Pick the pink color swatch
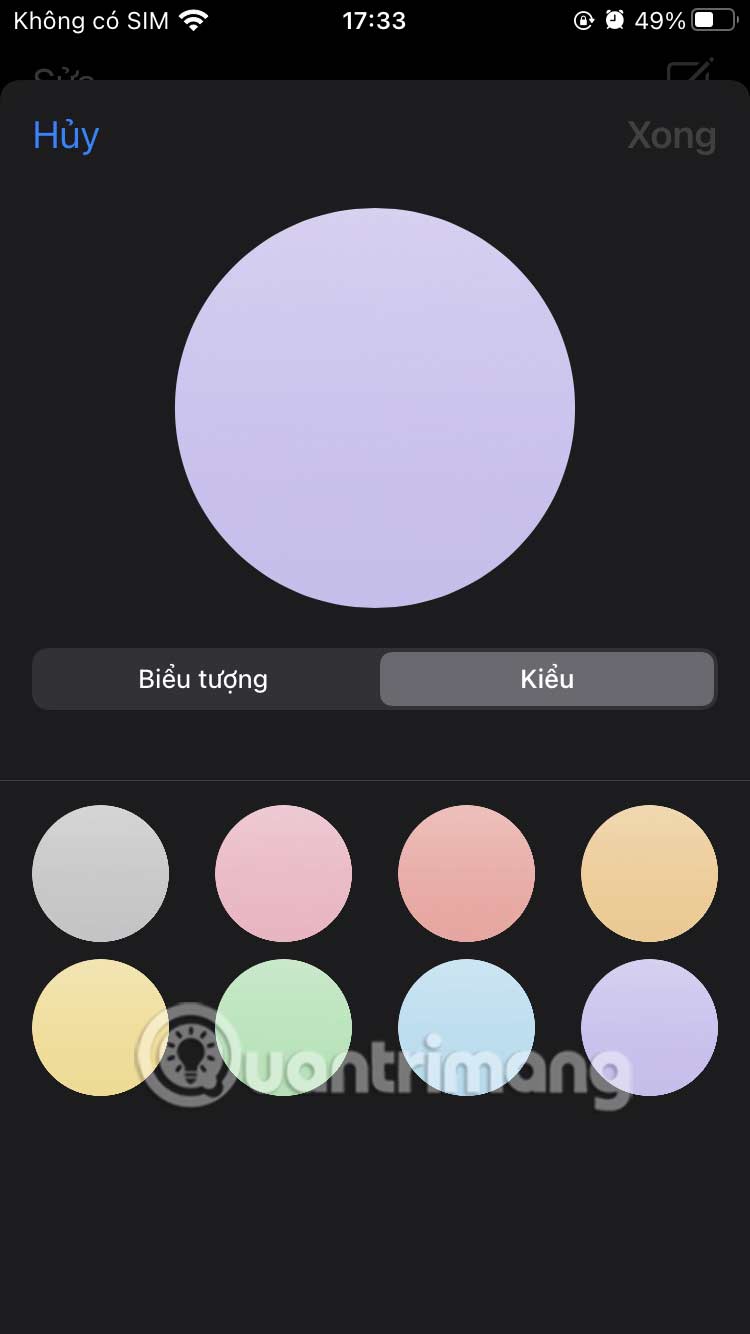This screenshot has width=750, height=1334. point(283,873)
